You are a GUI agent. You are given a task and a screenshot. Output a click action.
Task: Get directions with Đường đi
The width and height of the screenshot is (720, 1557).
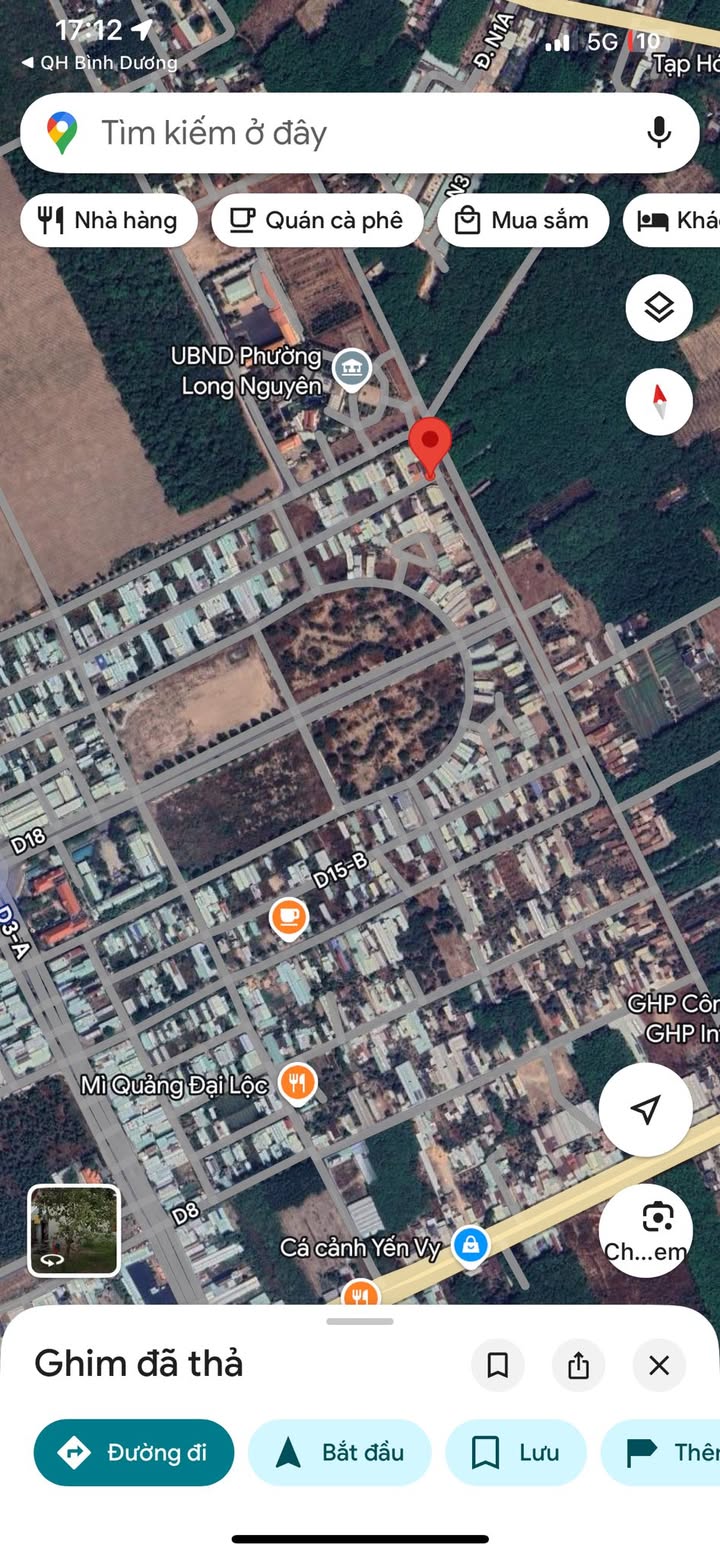pyautogui.click(x=134, y=1452)
